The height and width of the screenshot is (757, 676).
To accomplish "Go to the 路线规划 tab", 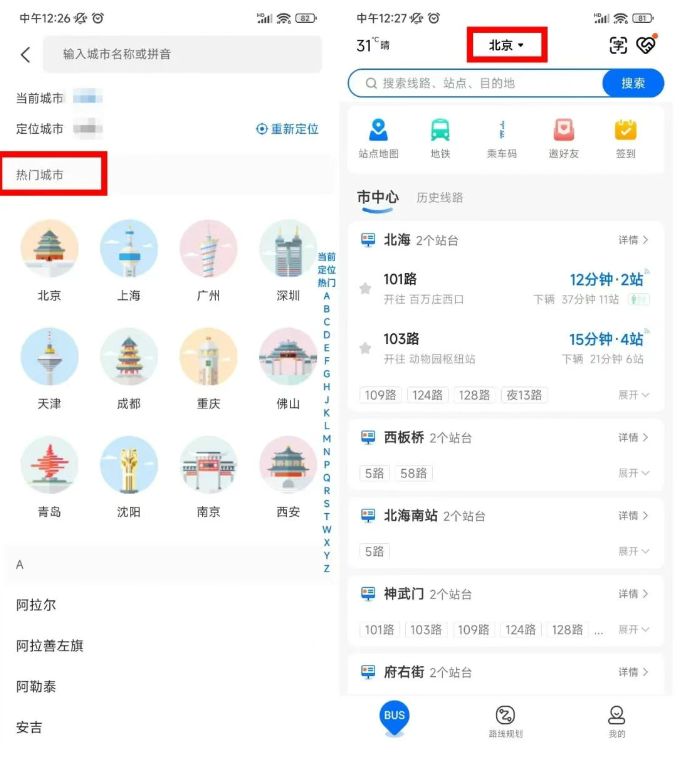I will 505,720.
